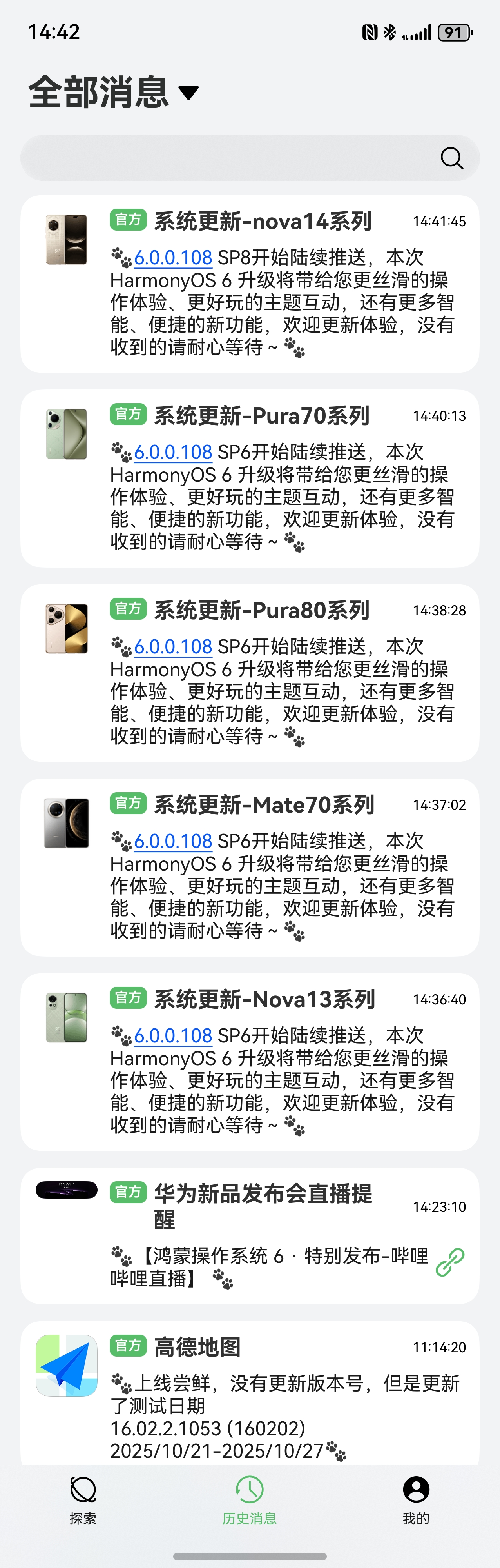This screenshot has height=1568, width=500.
Task: Tap the 6.0.0.108 link in Mate70系列 message
Action: click(x=173, y=841)
